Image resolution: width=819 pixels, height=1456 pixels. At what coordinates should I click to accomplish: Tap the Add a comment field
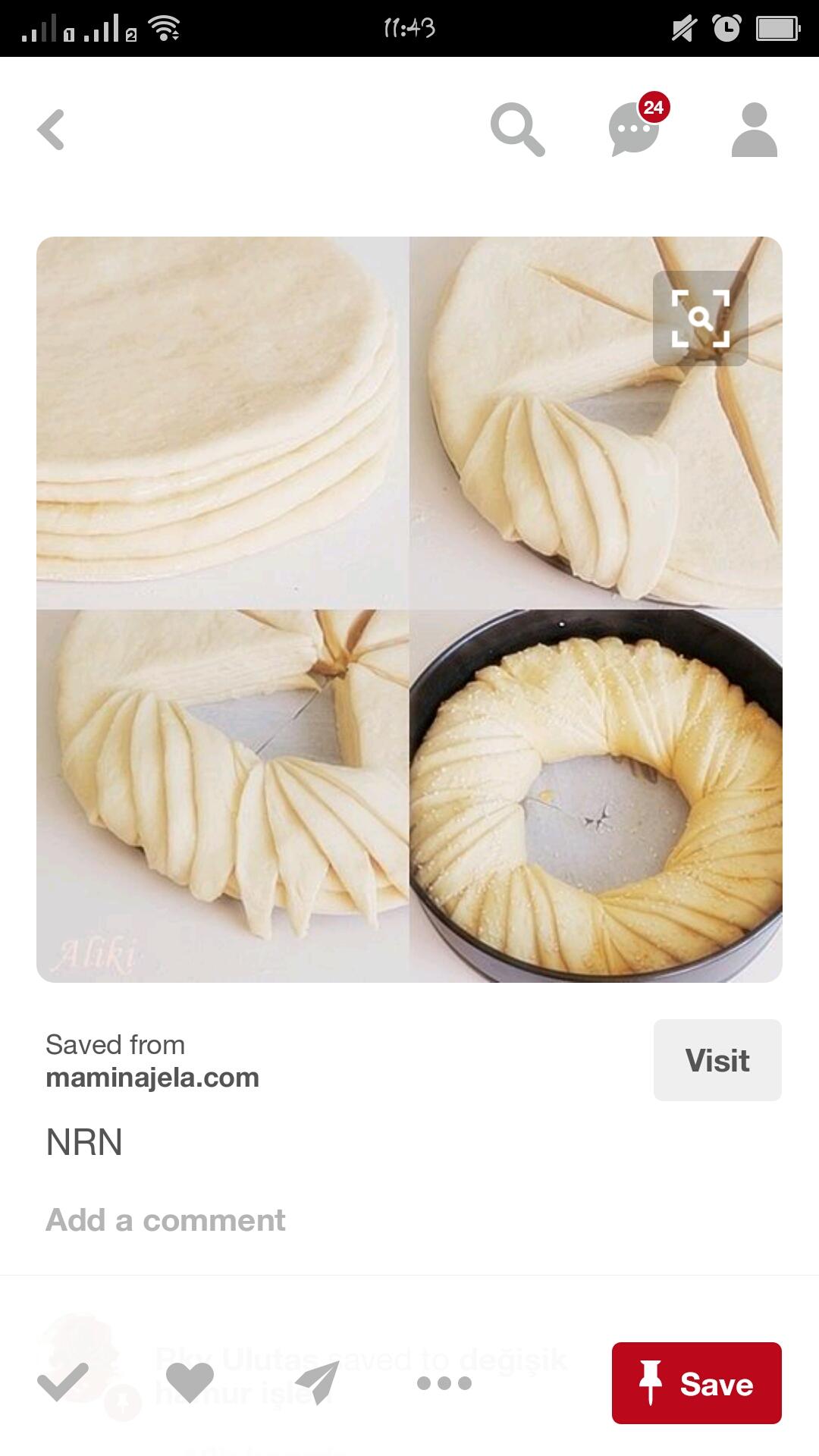coord(165,1220)
